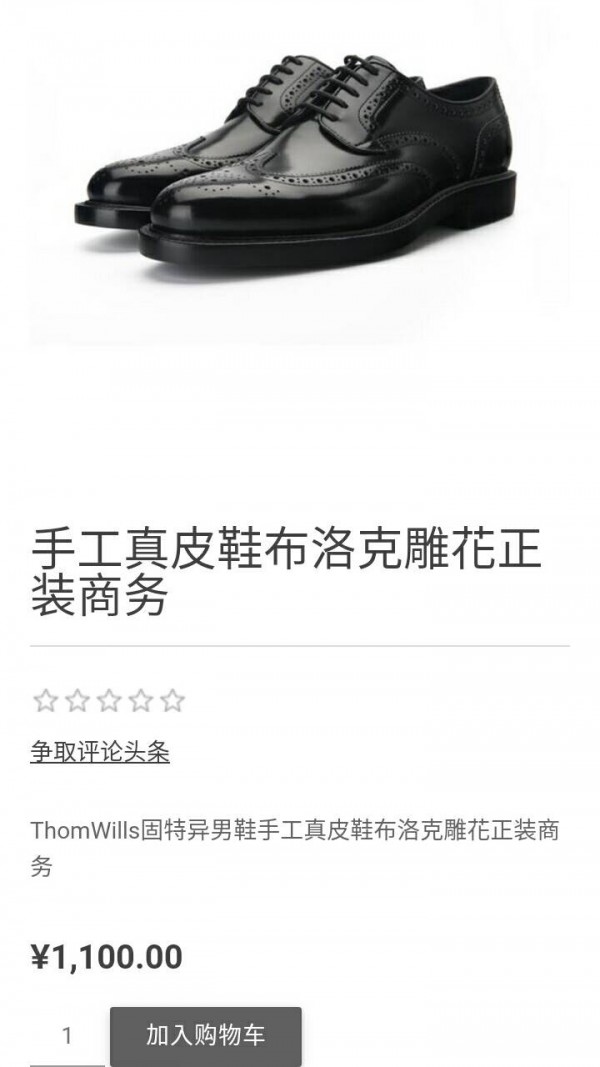
Task: Rate the product five stars
Action: [x=173, y=701]
